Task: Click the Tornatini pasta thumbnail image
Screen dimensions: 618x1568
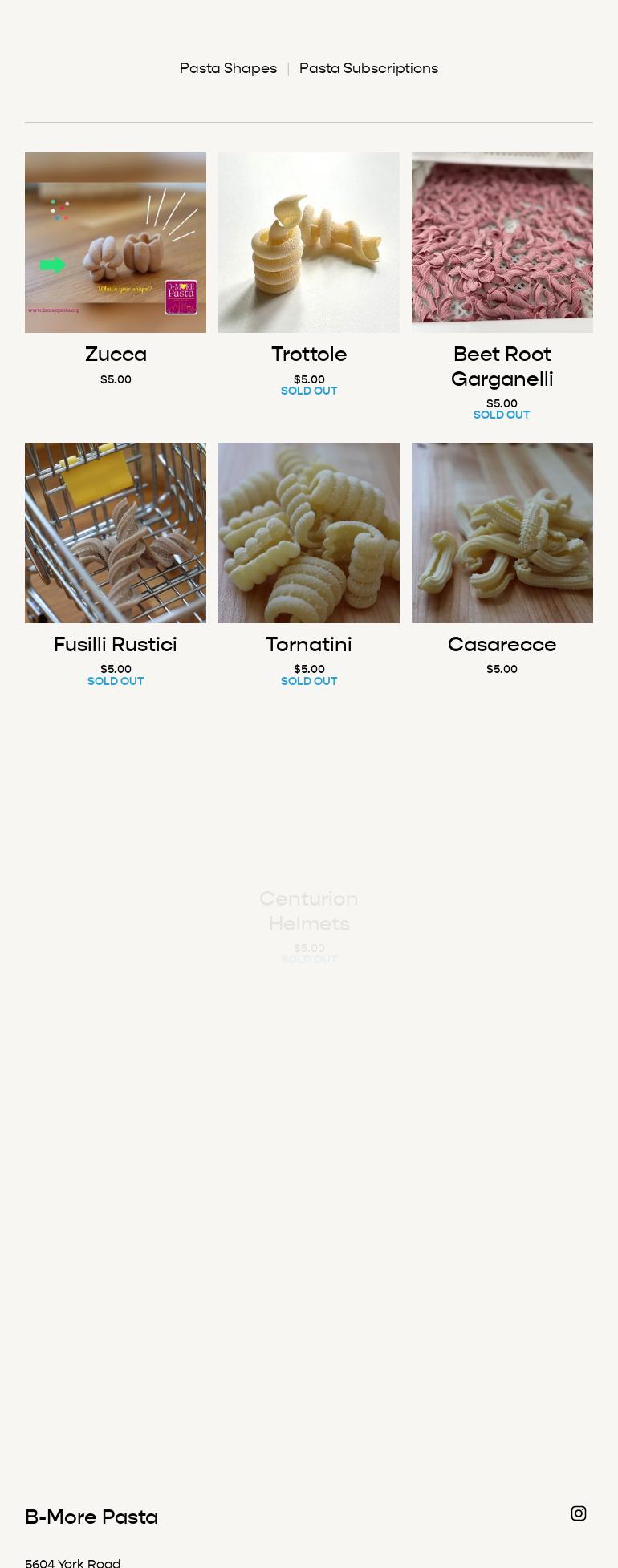Action: point(309,533)
